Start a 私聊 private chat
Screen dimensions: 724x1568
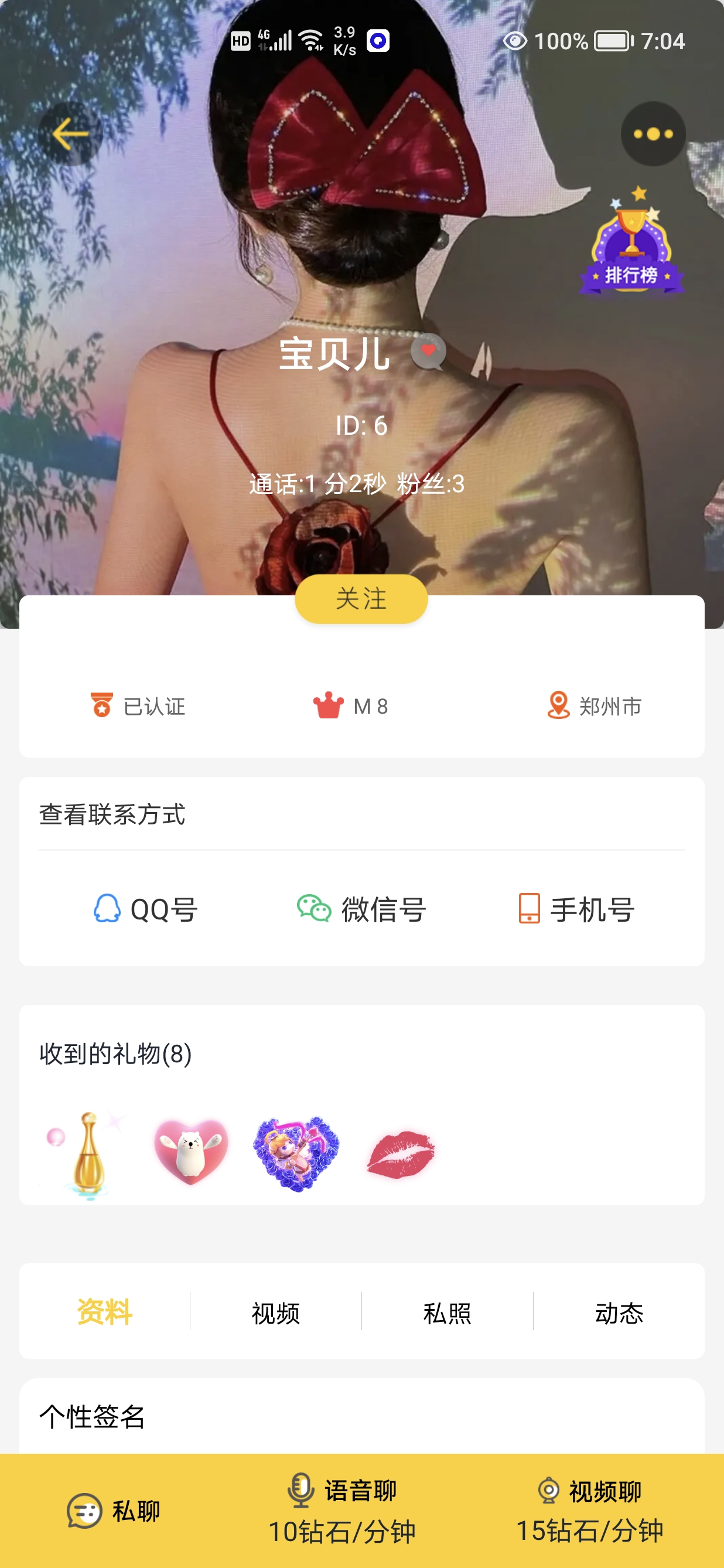click(114, 1511)
